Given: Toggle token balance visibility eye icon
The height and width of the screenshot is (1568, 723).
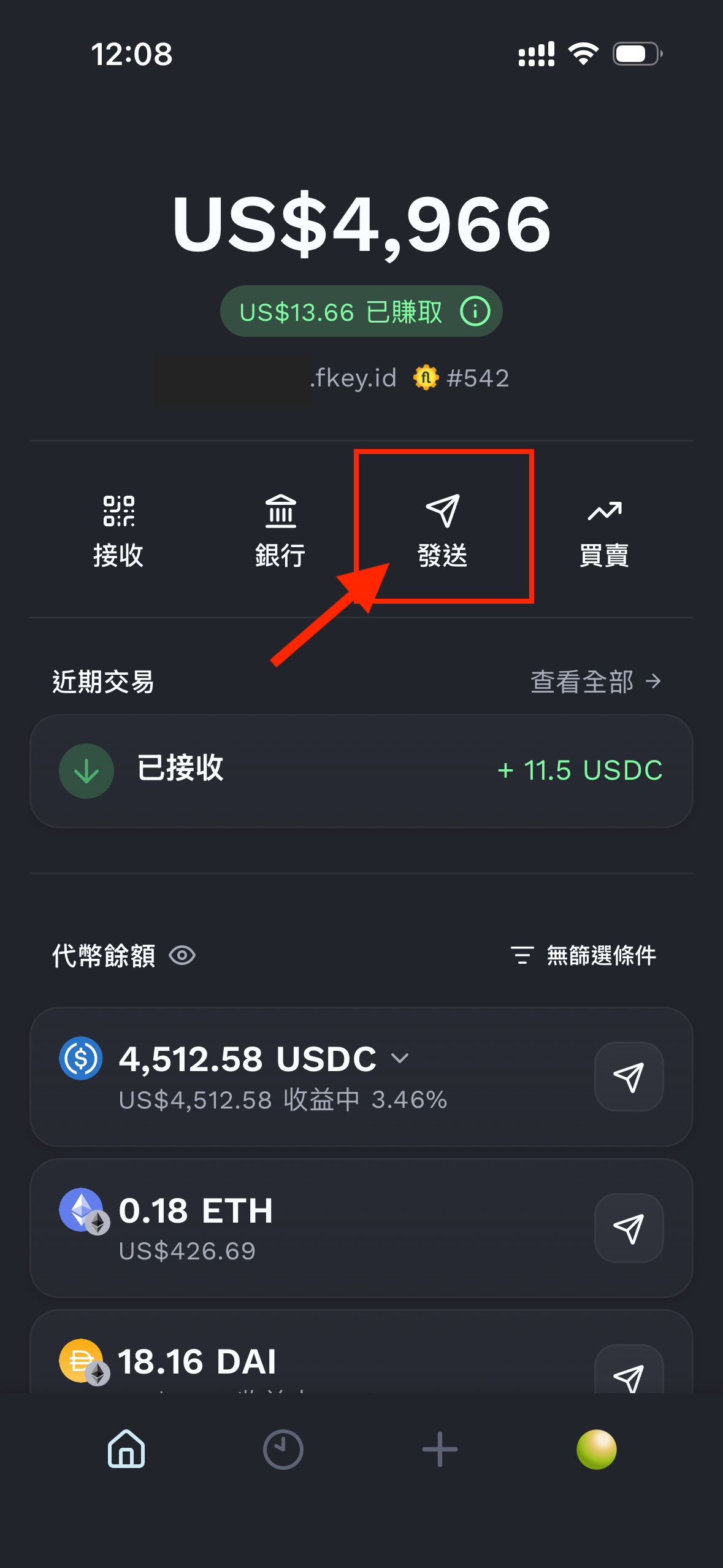Looking at the screenshot, I should pos(182,955).
